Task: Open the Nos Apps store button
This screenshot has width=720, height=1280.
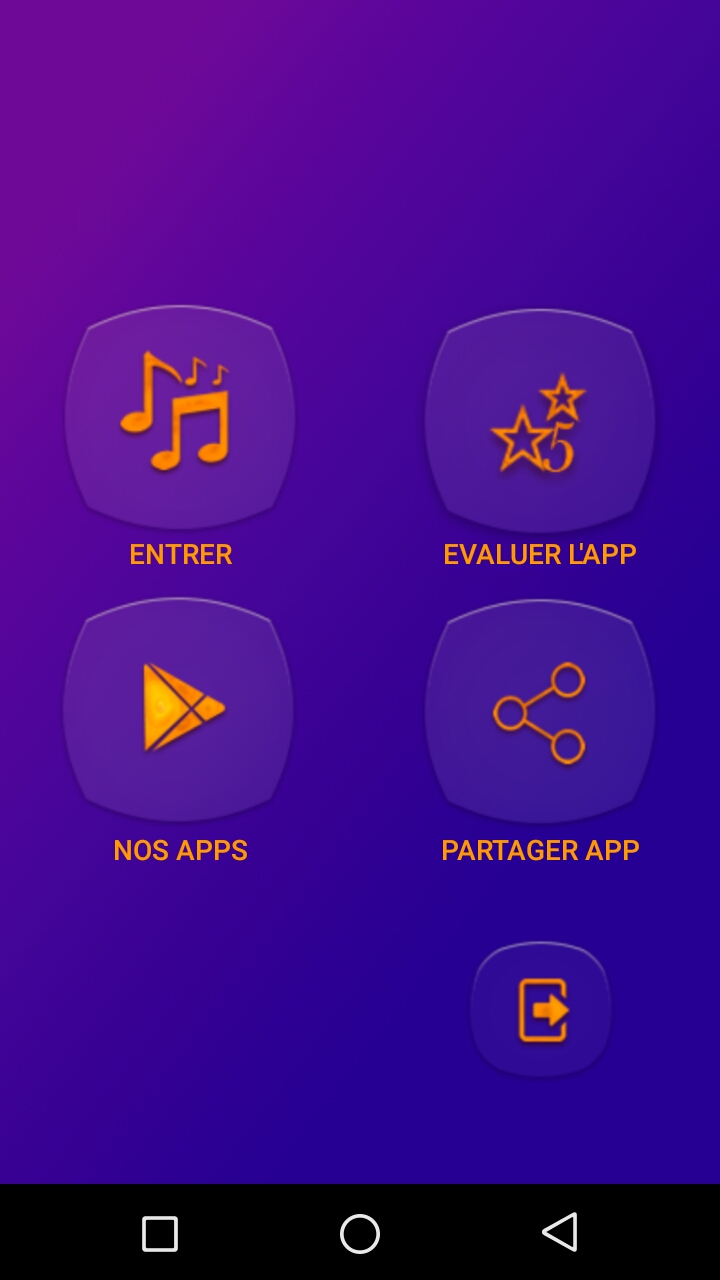Action: pyautogui.click(x=180, y=710)
